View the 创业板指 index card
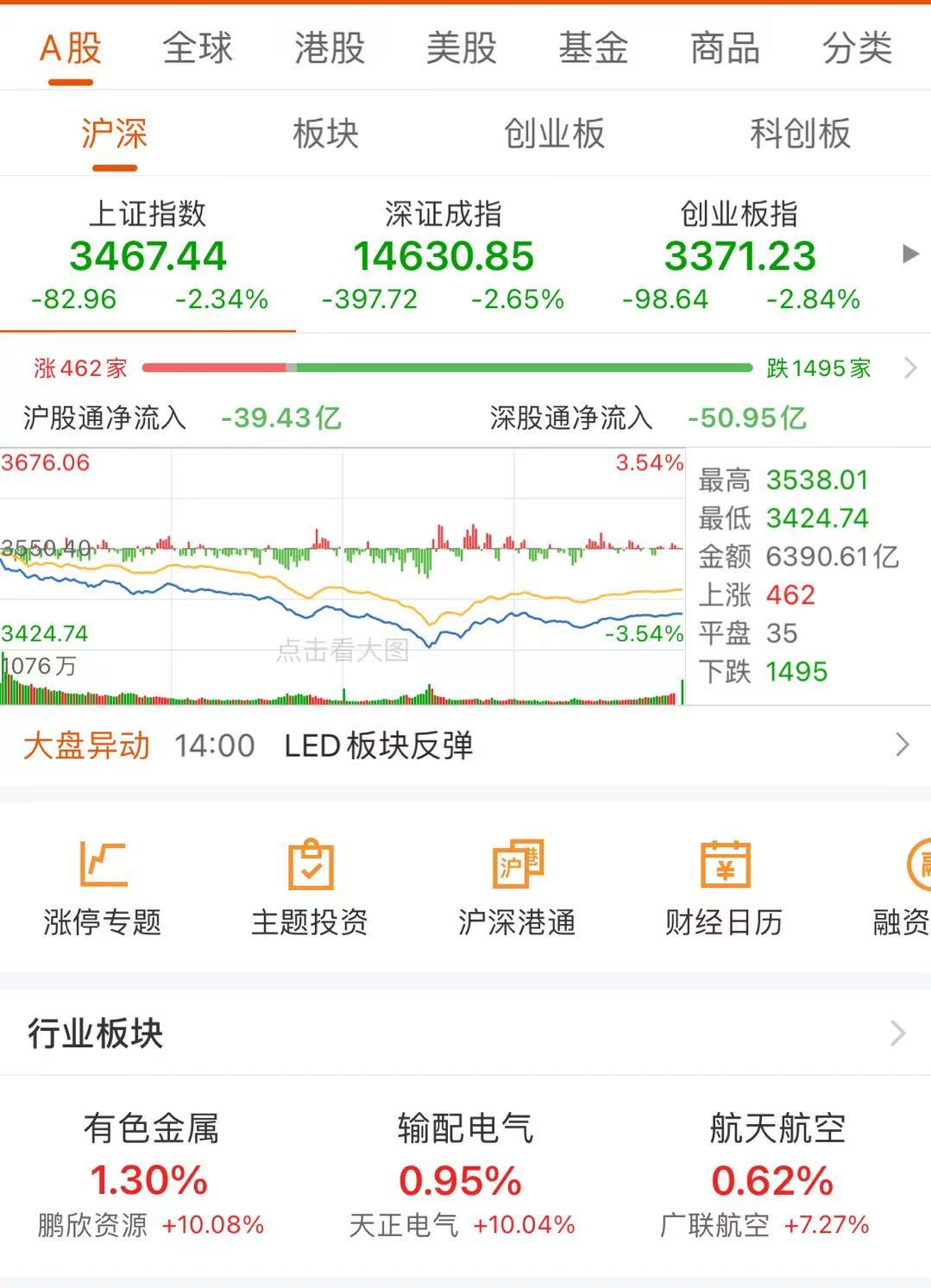 click(739, 256)
